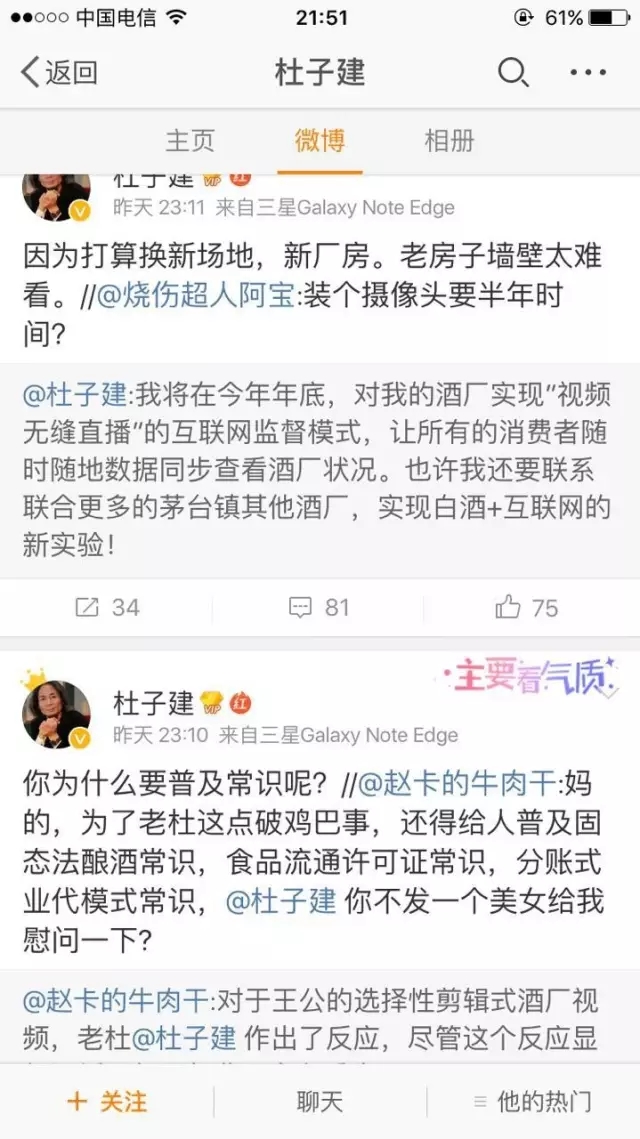Image resolution: width=640 pixels, height=1139 pixels.
Task: Go back with the 返回 button
Action: tap(58, 72)
